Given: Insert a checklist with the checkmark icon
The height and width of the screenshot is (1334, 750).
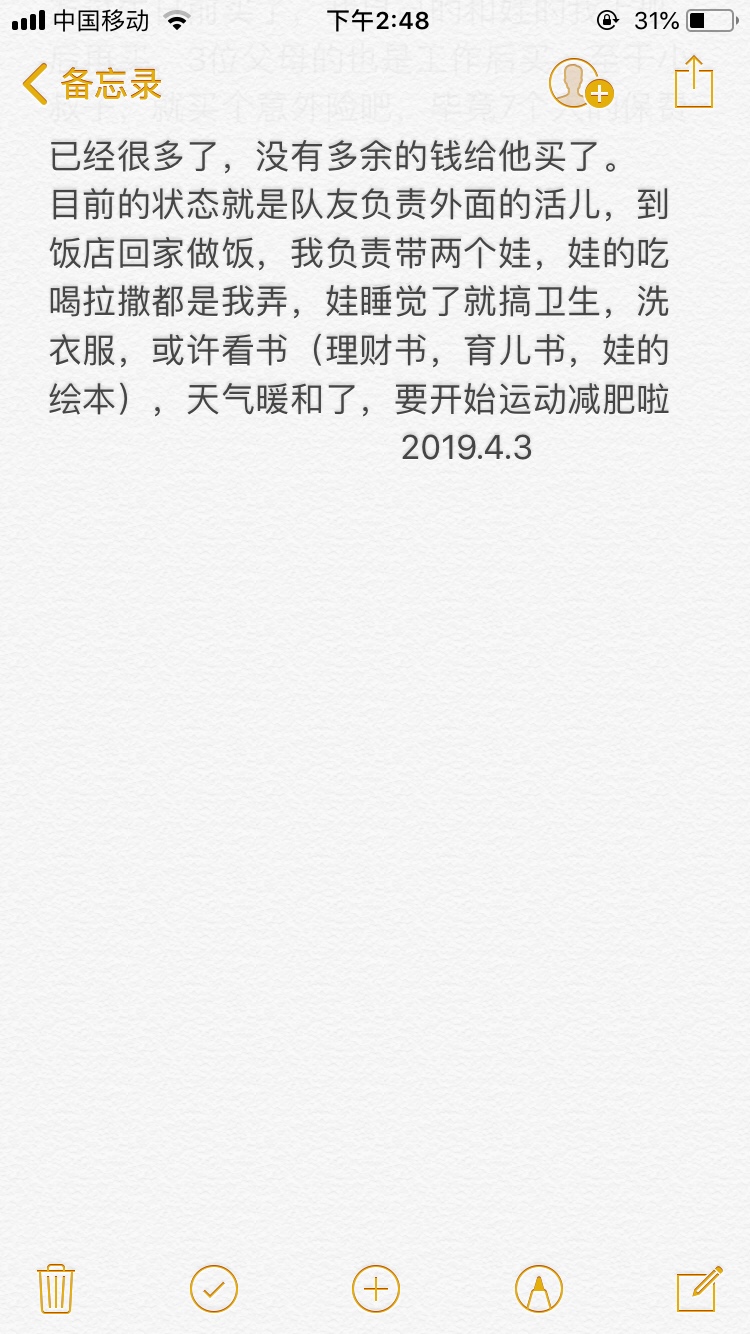Looking at the screenshot, I should 214,1288.
